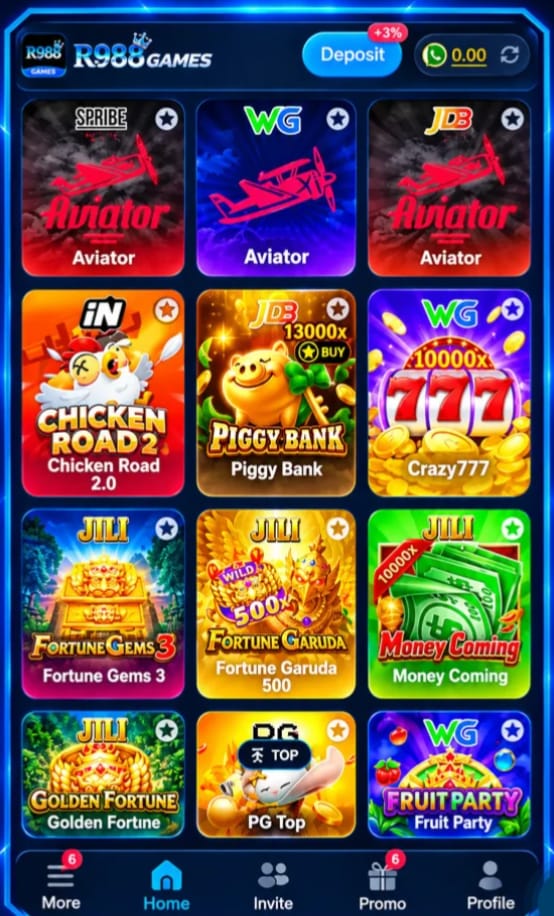Favorite the JDB Aviator game star
Image resolution: width=554 pixels, height=916 pixels.
513,119
